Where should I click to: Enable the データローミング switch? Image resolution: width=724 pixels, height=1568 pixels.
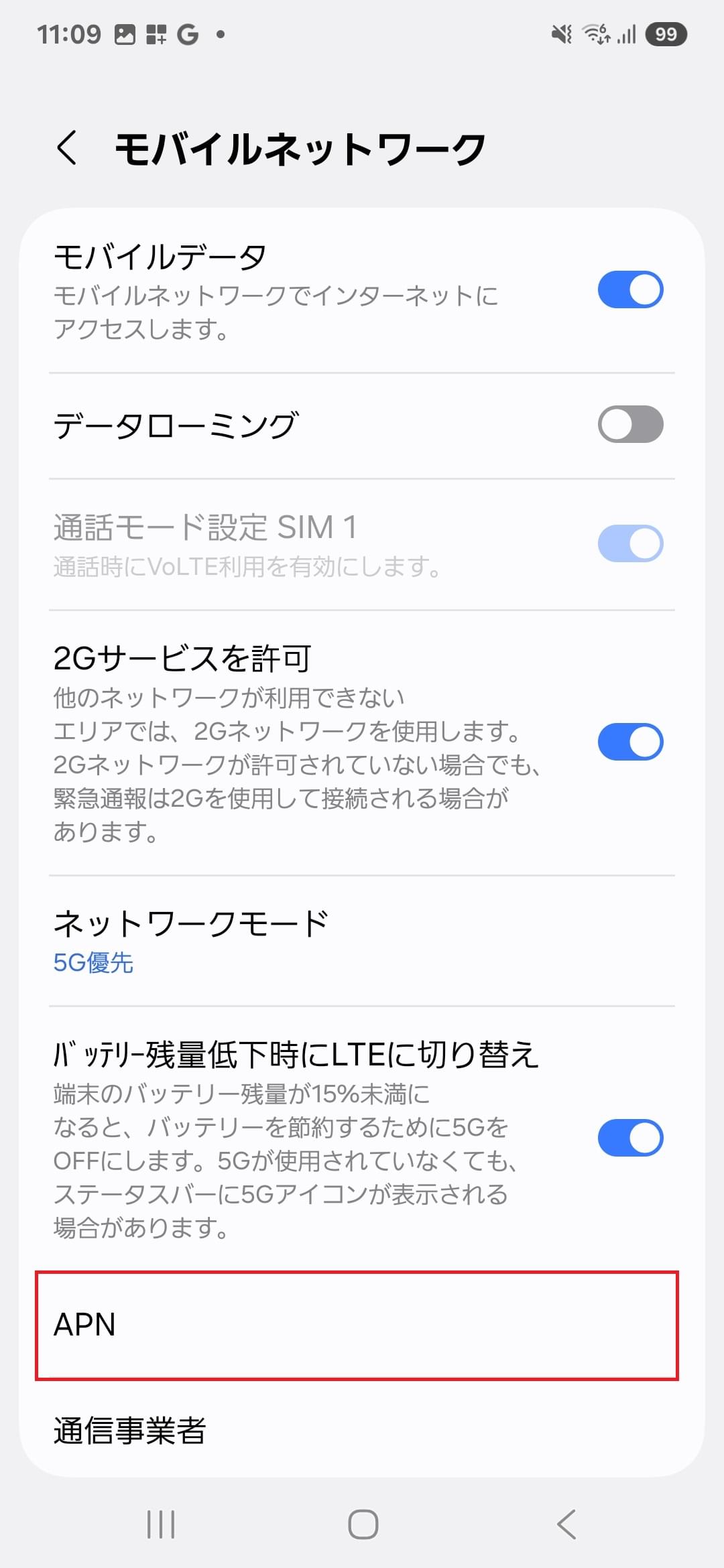(x=631, y=423)
